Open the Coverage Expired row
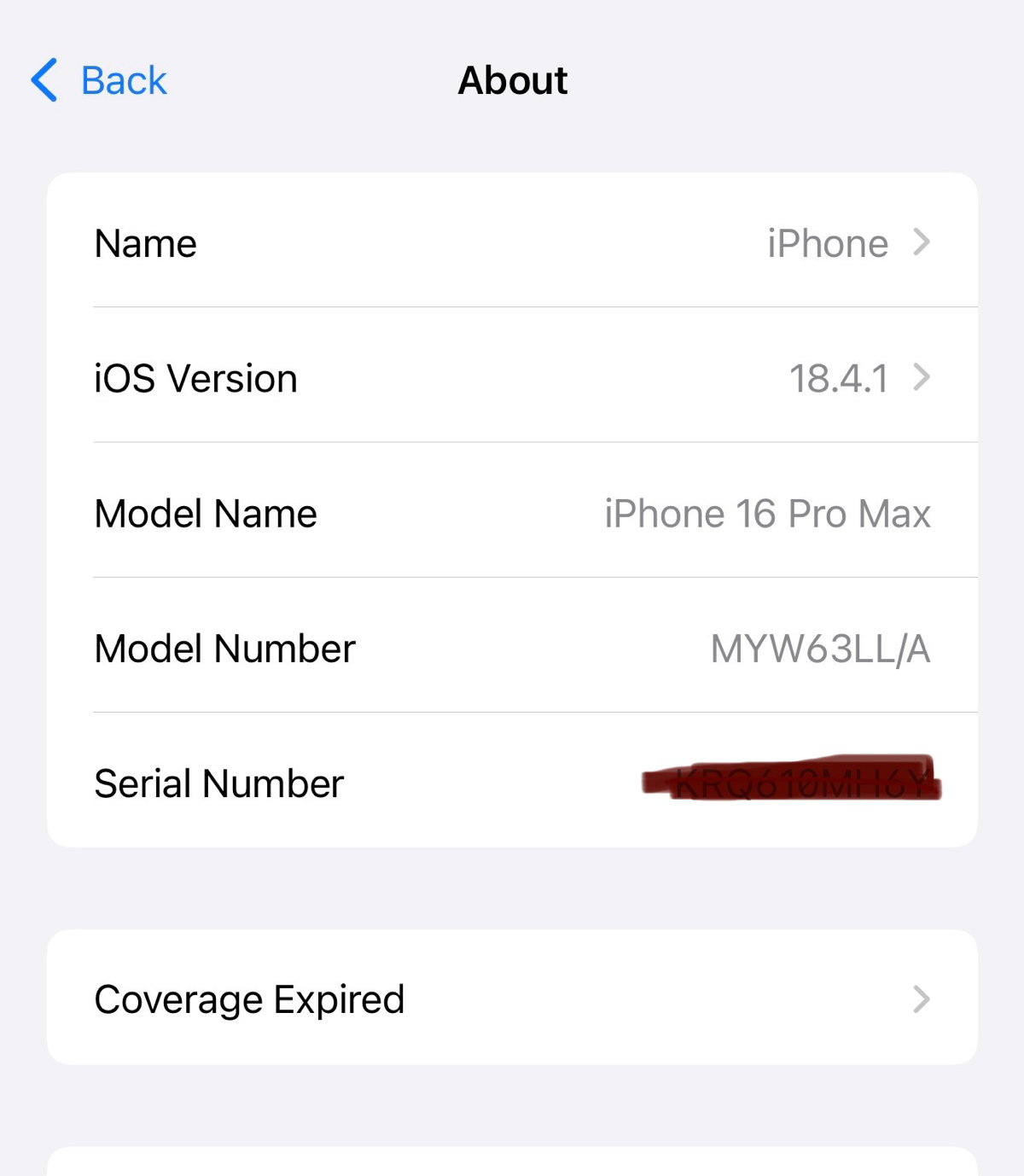This screenshot has width=1024, height=1176. point(512,998)
